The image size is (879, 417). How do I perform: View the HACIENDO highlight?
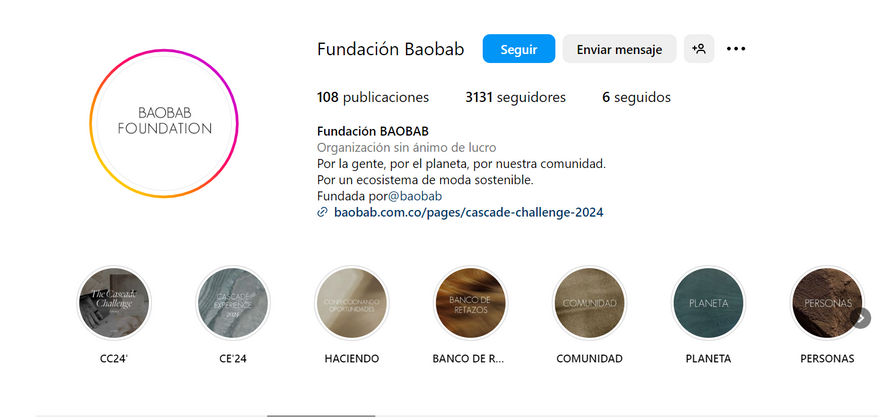coord(351,303)
